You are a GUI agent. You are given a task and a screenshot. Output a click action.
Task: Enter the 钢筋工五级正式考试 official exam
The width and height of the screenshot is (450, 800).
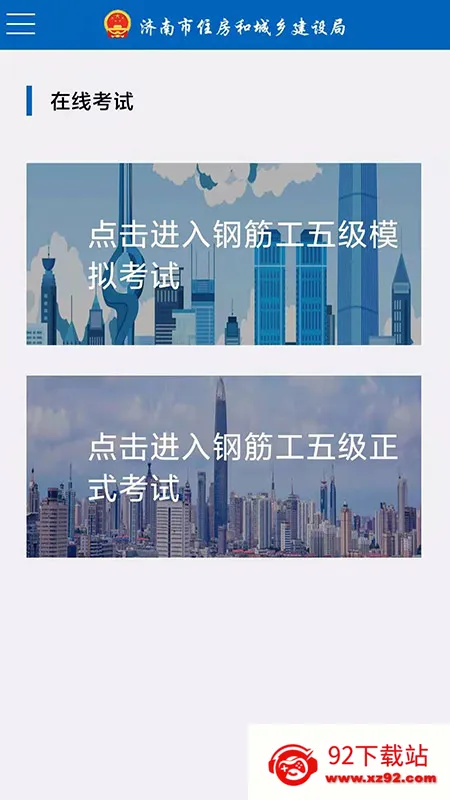point(224,467)
